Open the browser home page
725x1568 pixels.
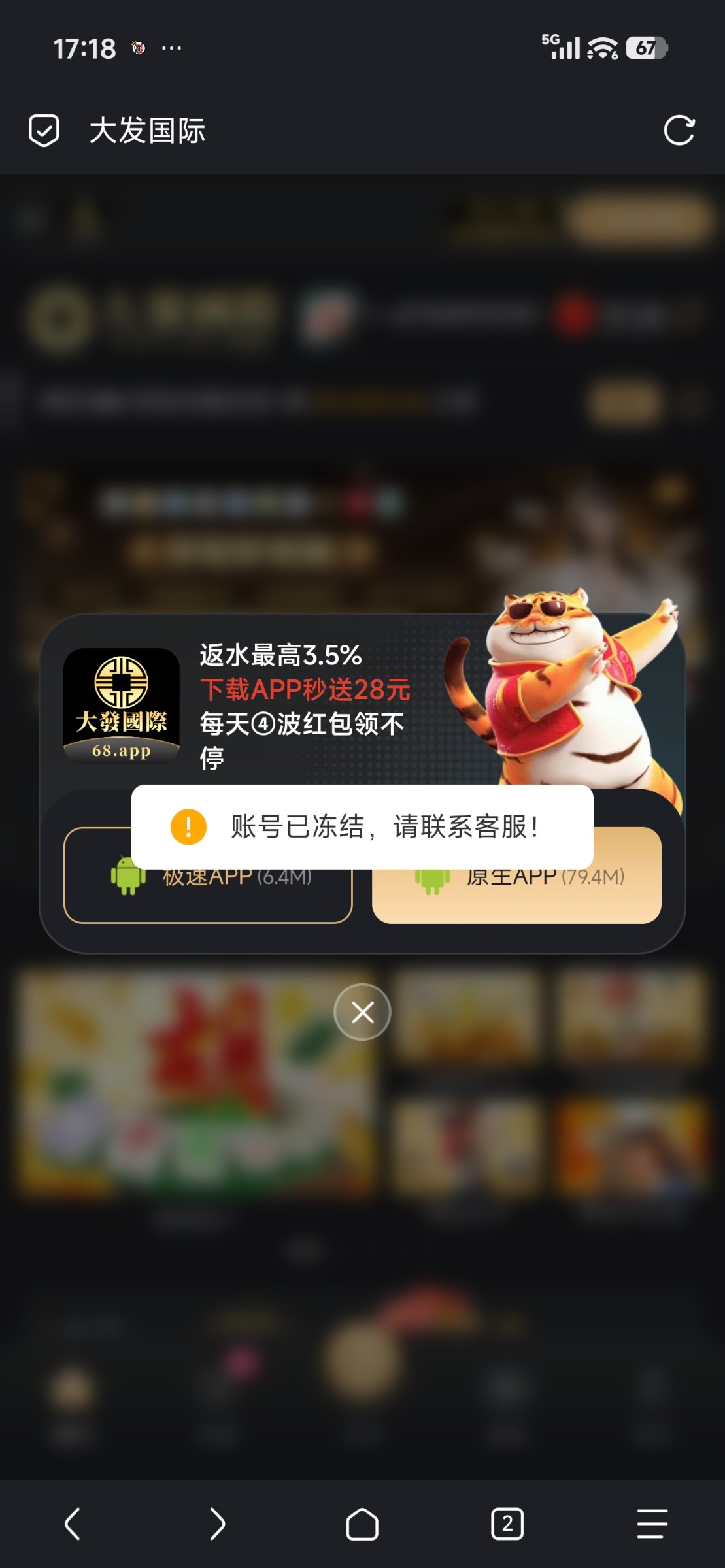(362, 1524)
